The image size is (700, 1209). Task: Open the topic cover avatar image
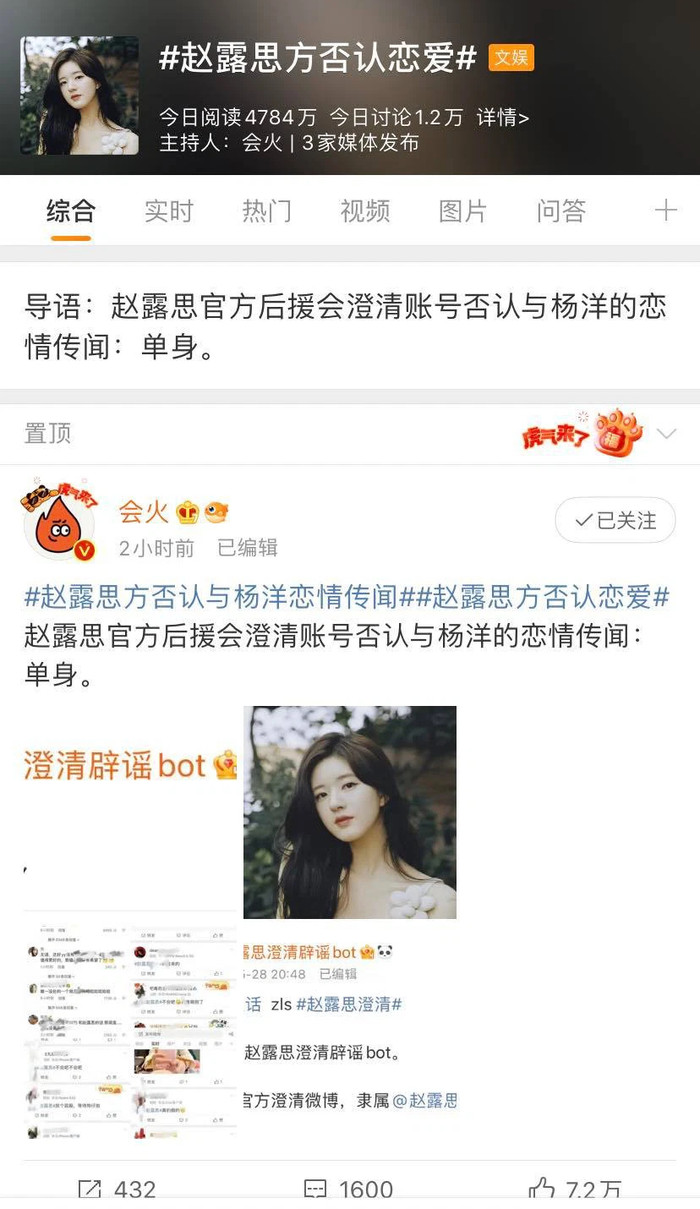80,95
